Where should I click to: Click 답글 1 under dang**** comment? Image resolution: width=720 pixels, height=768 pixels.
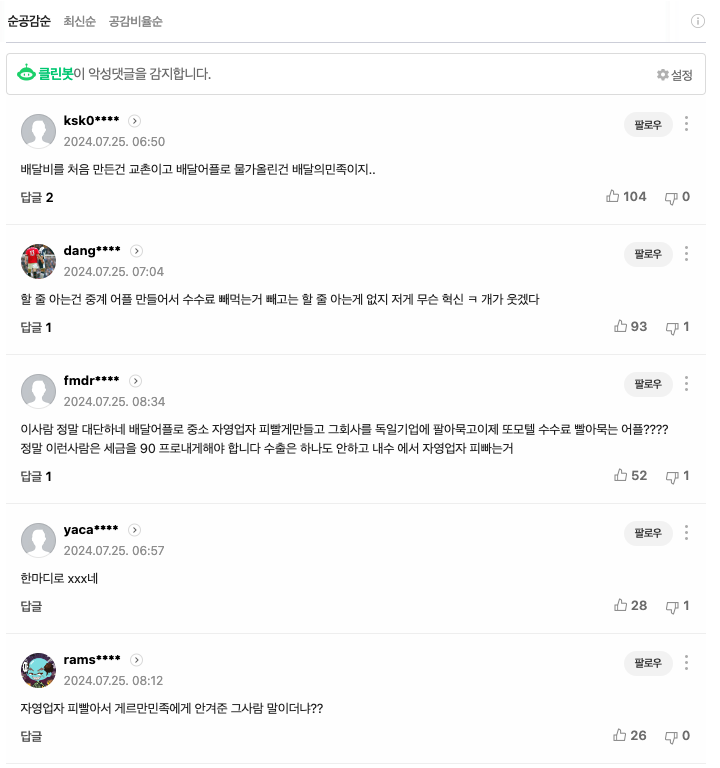pos(38,327)
